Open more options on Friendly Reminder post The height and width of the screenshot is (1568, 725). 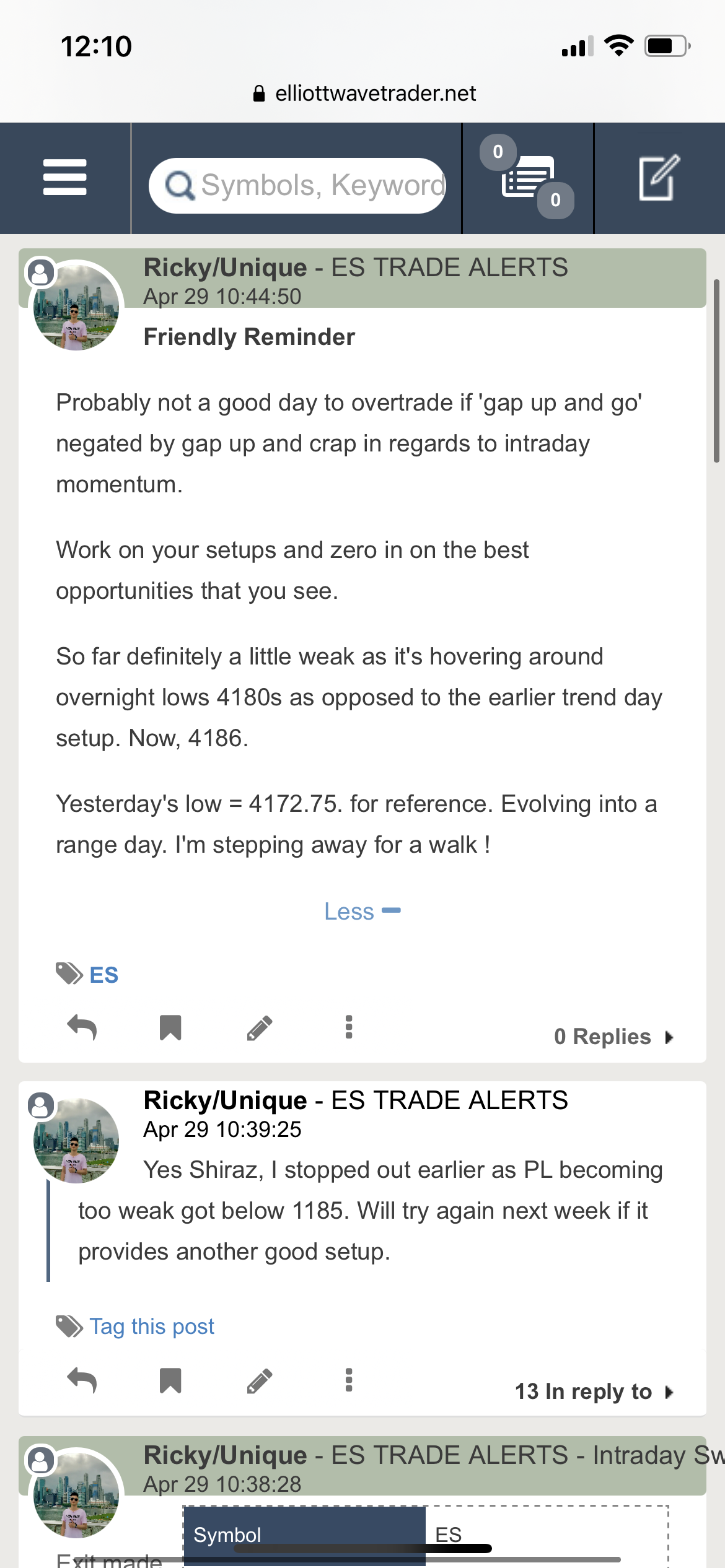(x=349, y=1027)
